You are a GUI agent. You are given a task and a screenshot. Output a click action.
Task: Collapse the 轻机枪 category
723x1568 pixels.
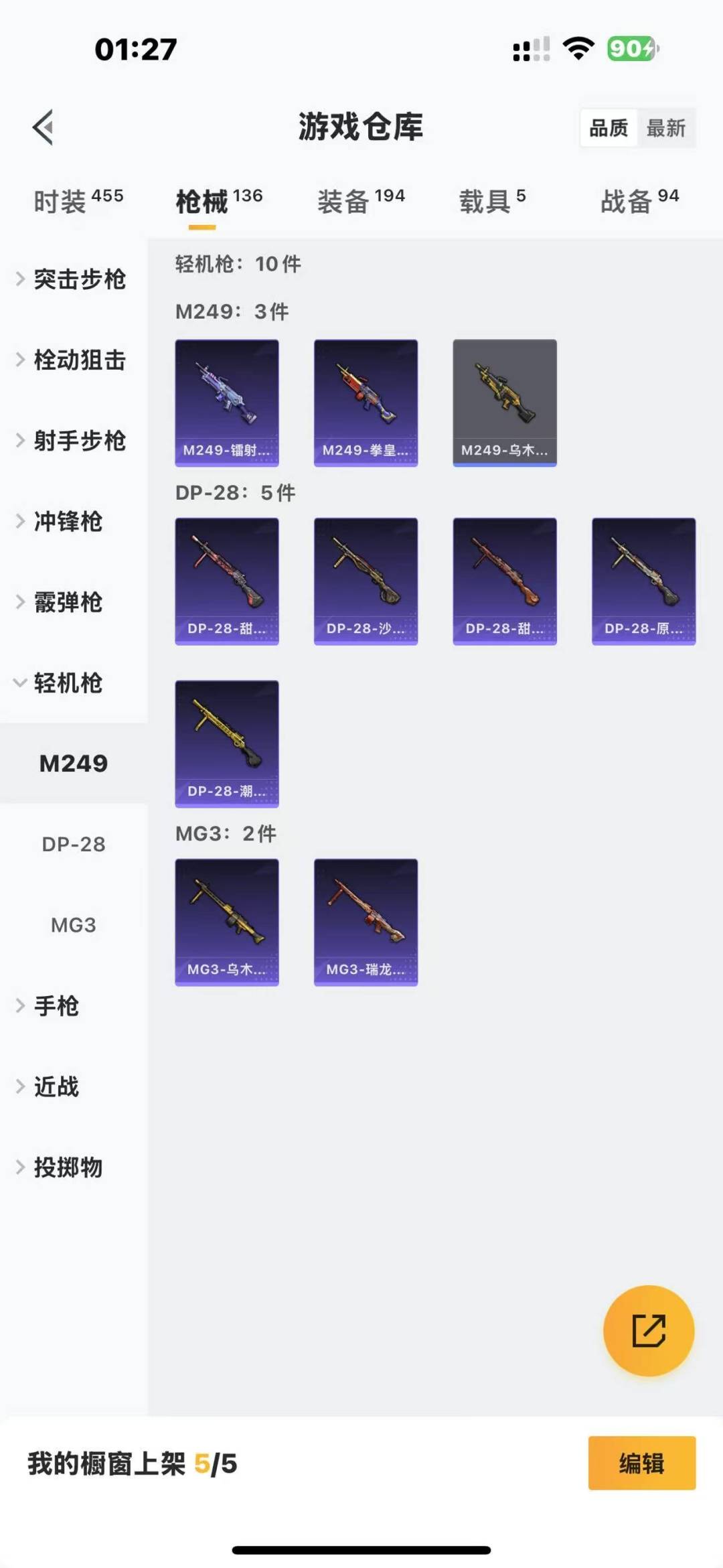67,683
